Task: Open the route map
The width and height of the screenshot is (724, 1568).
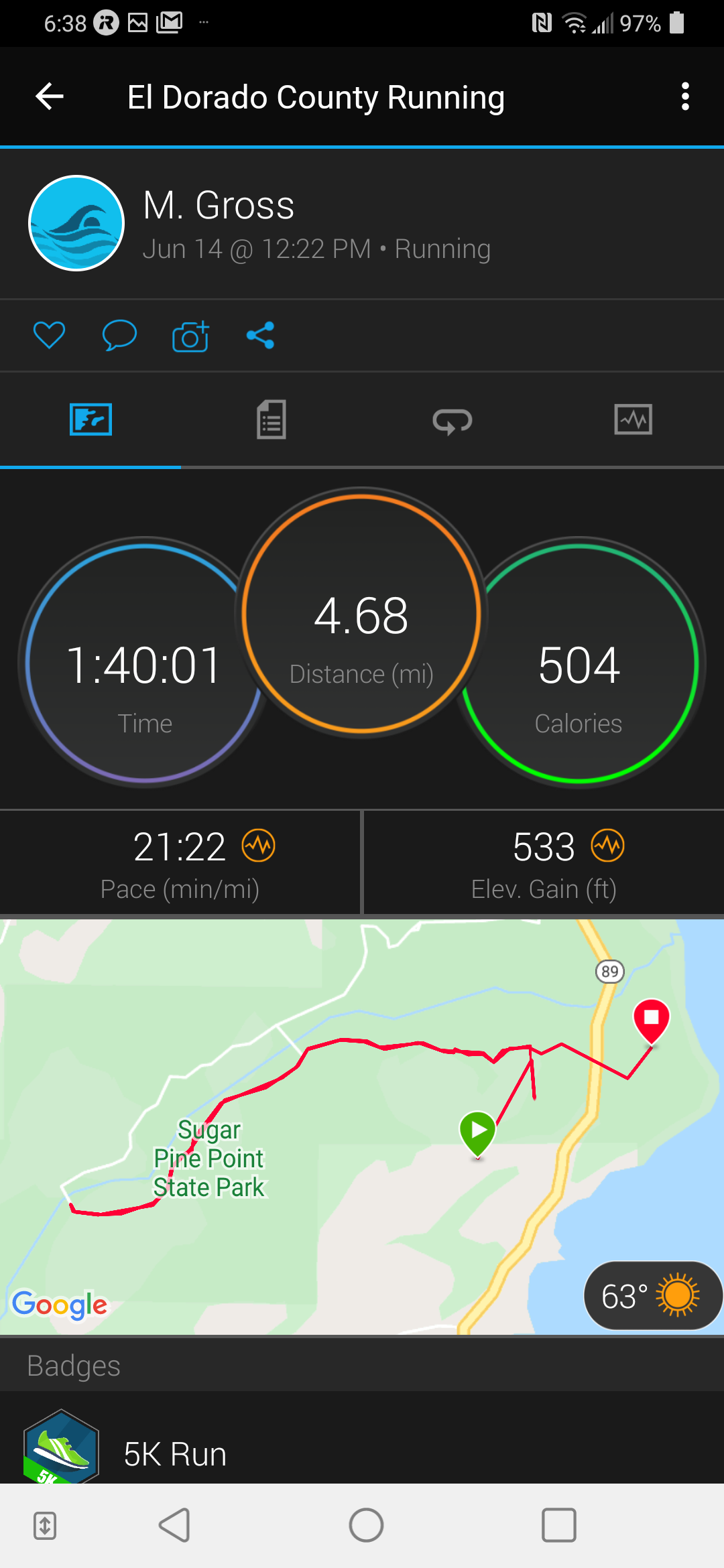Action: pos(362,1126)
